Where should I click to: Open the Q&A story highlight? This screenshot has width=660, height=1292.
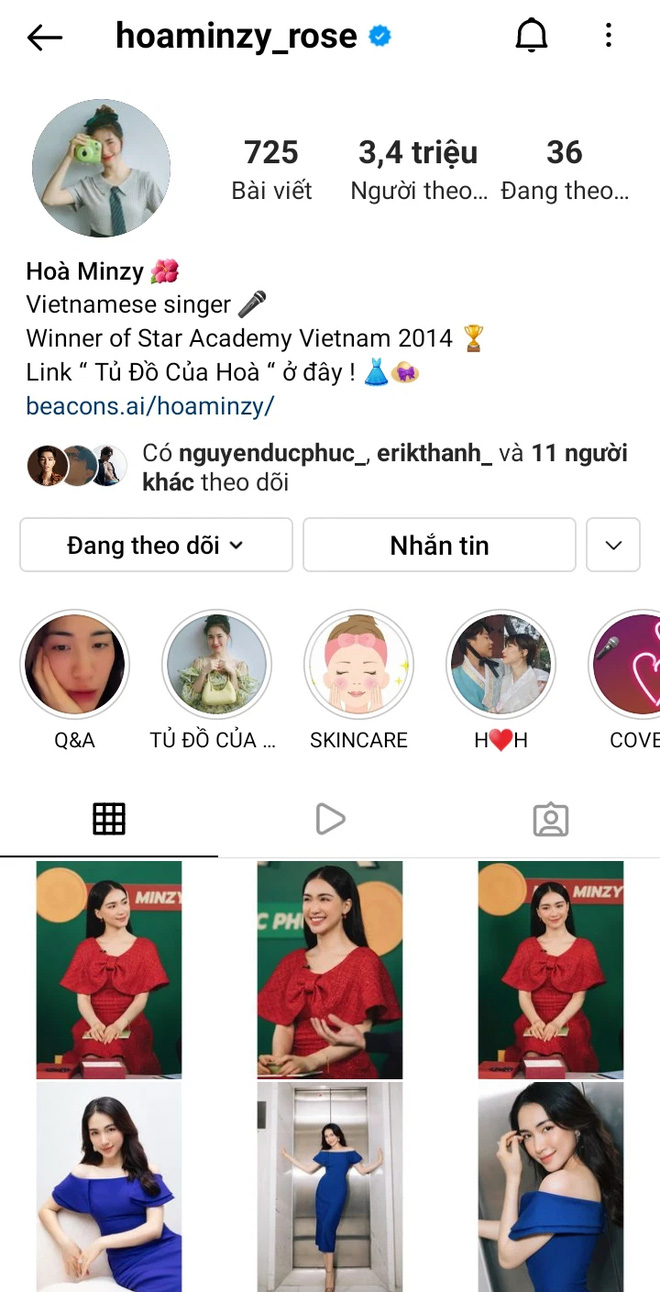[75, 665]
